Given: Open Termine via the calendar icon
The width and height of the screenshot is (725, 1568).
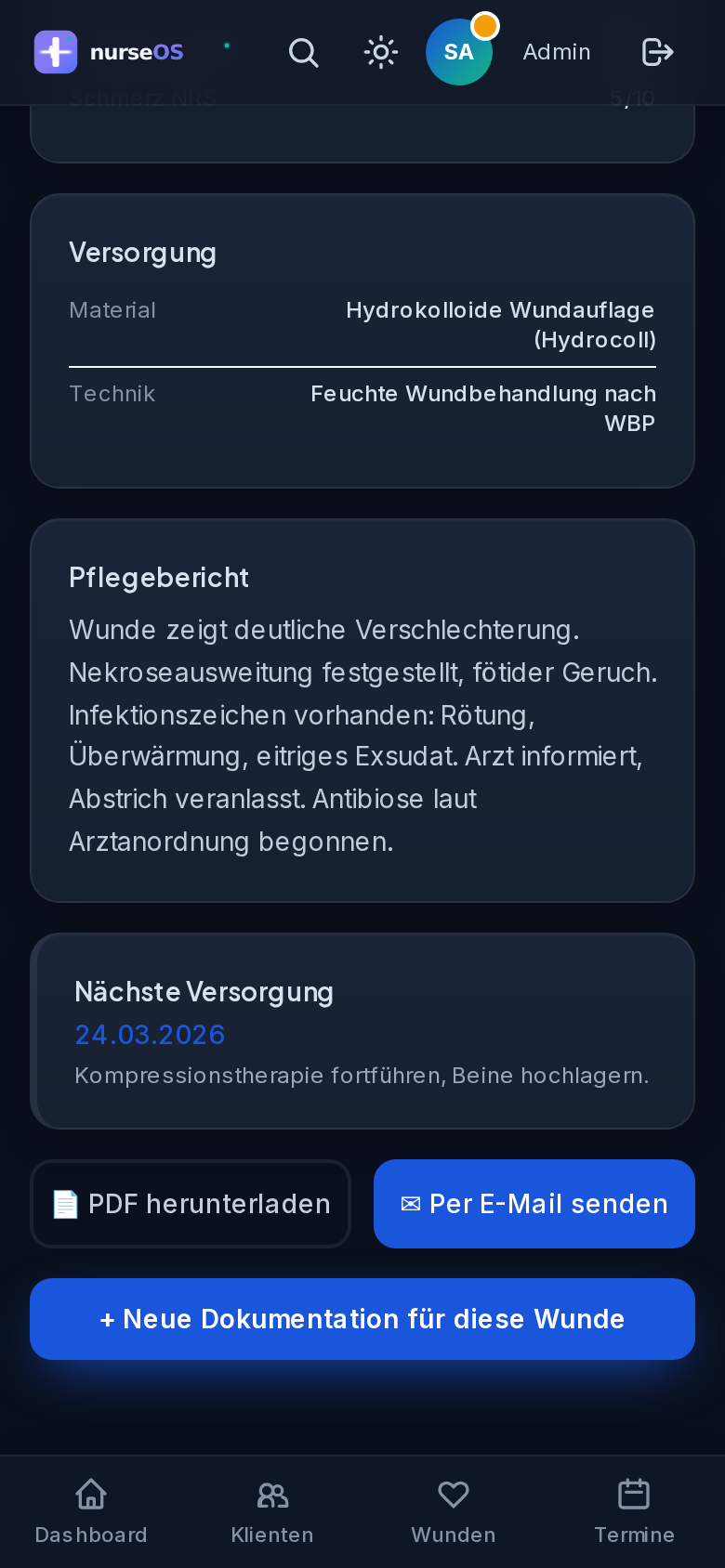Looking at the screenshot, I should pos(634,1495).
